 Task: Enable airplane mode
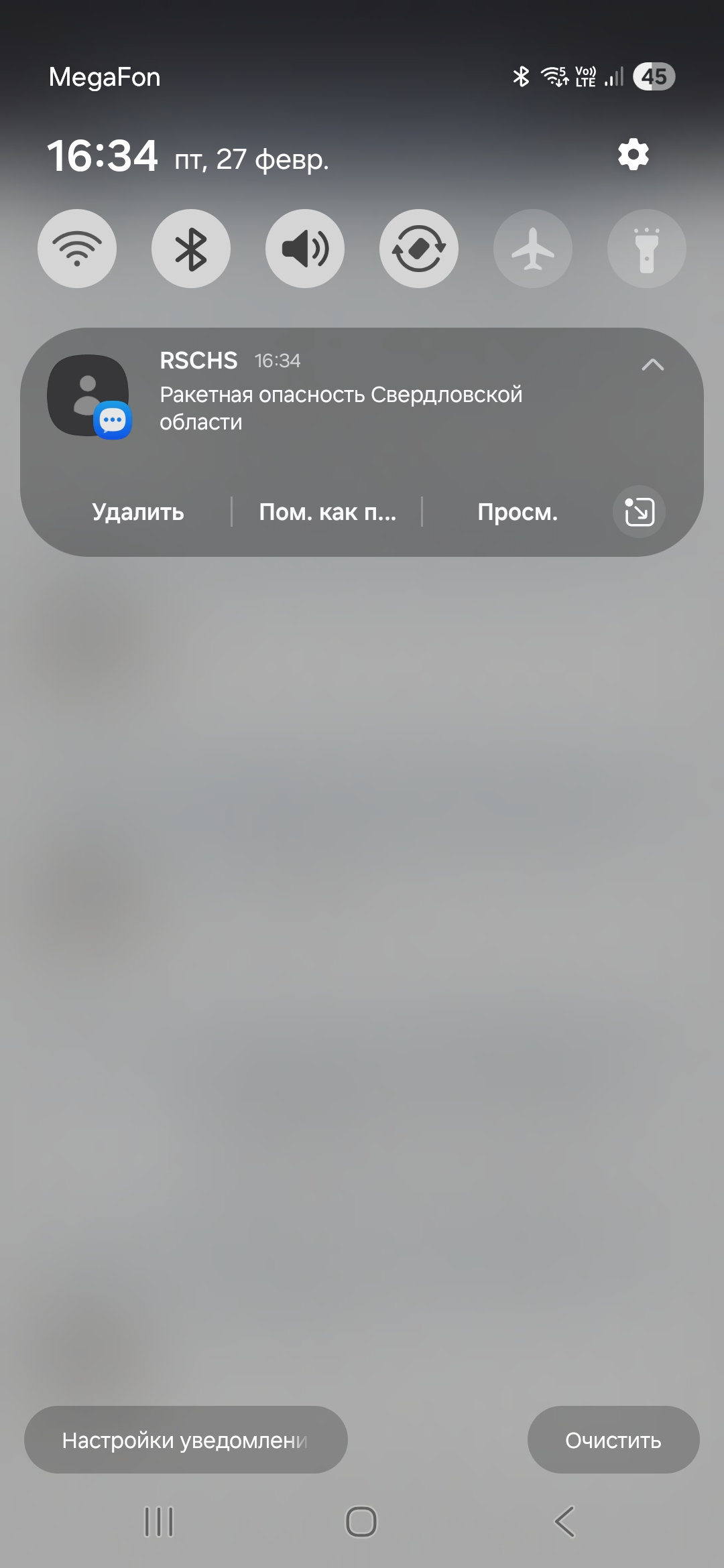[x=533, y=249]
